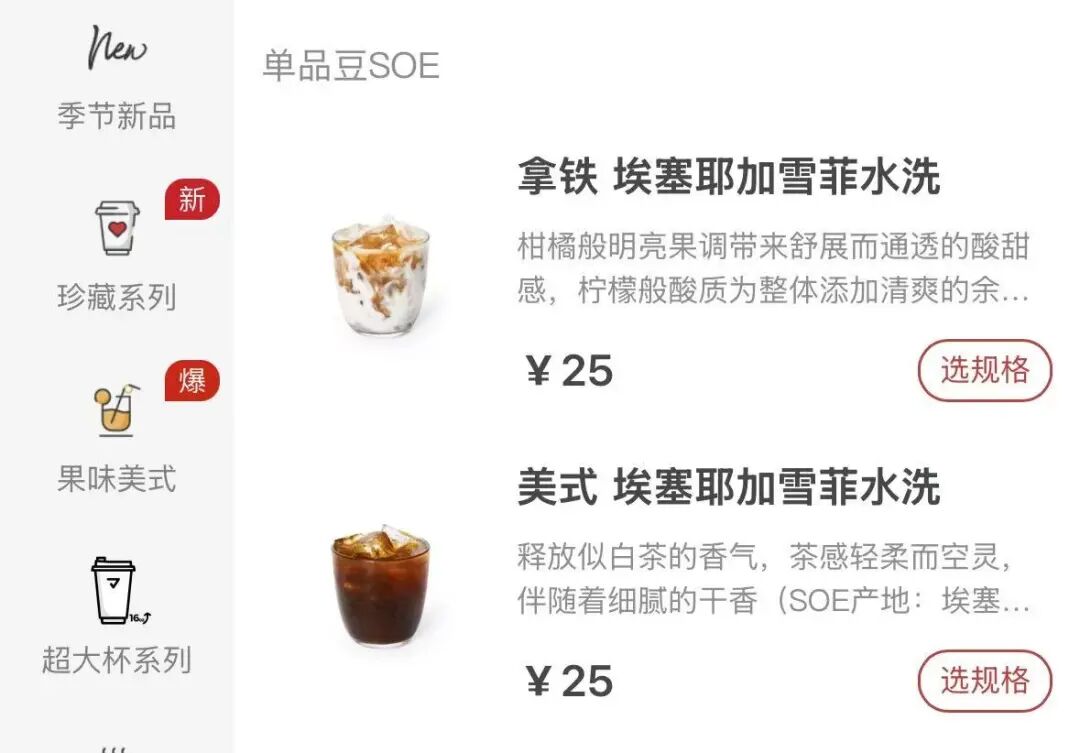Switch to the 季节新品 category
The width and height of the screenshot is (1080, 753).
[117, 83]
